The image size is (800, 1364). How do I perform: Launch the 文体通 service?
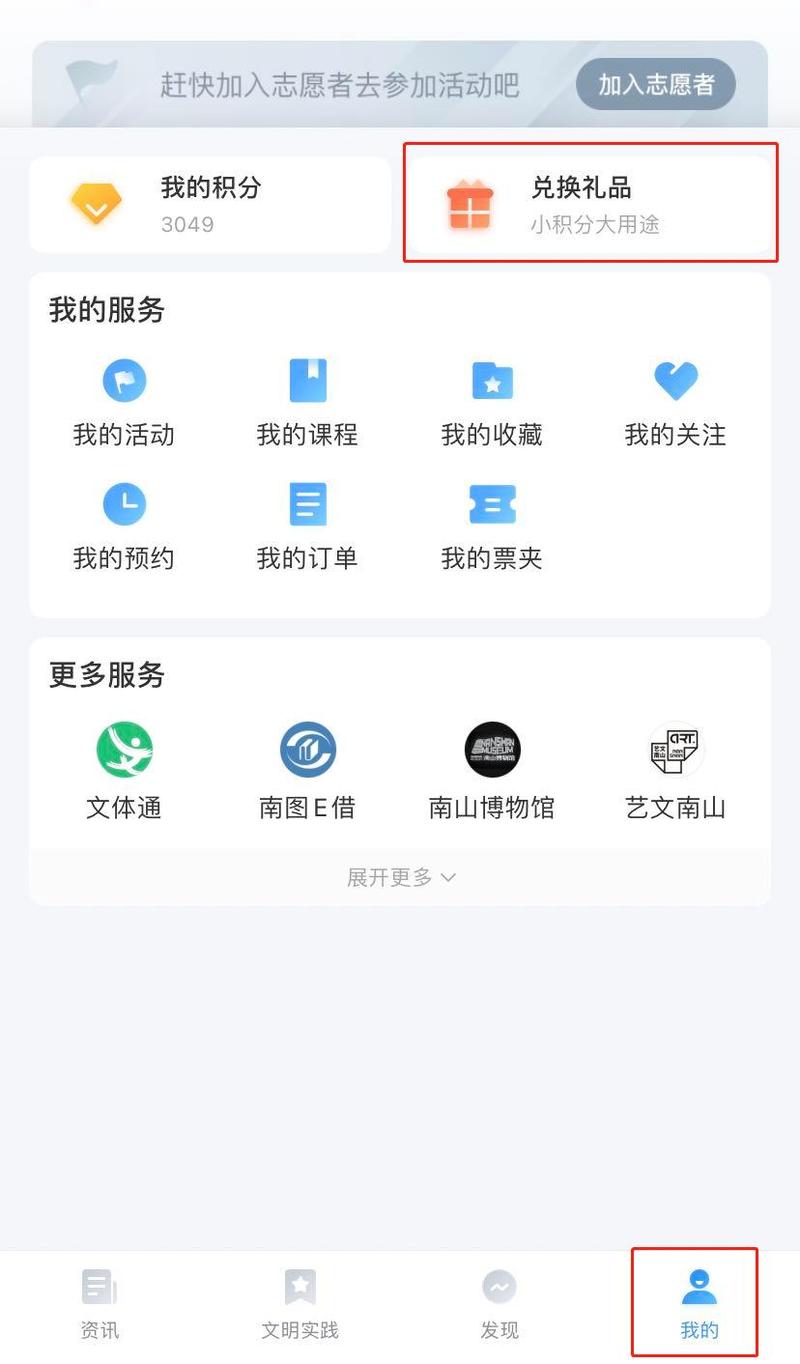(124, 771)
